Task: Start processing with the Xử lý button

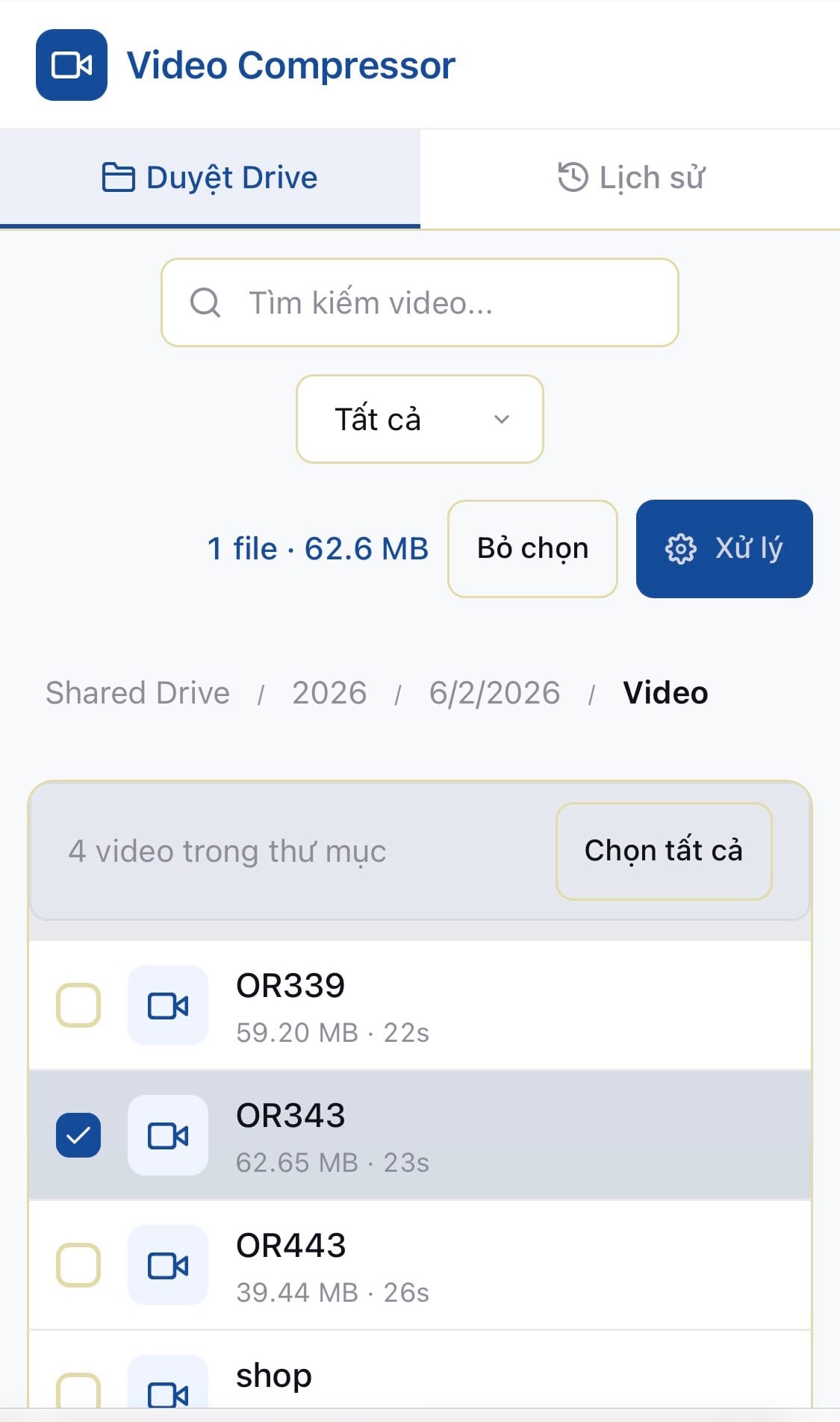Action: coord(724,549)
